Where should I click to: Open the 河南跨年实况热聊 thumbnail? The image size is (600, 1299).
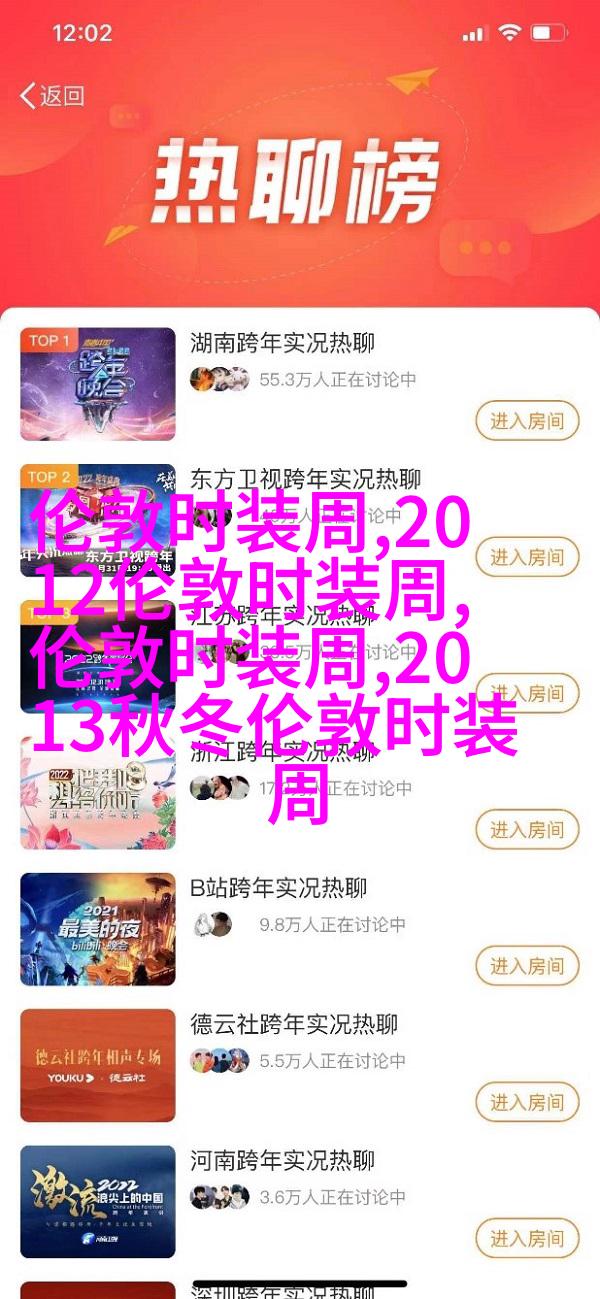click(x=98, y=1203)
